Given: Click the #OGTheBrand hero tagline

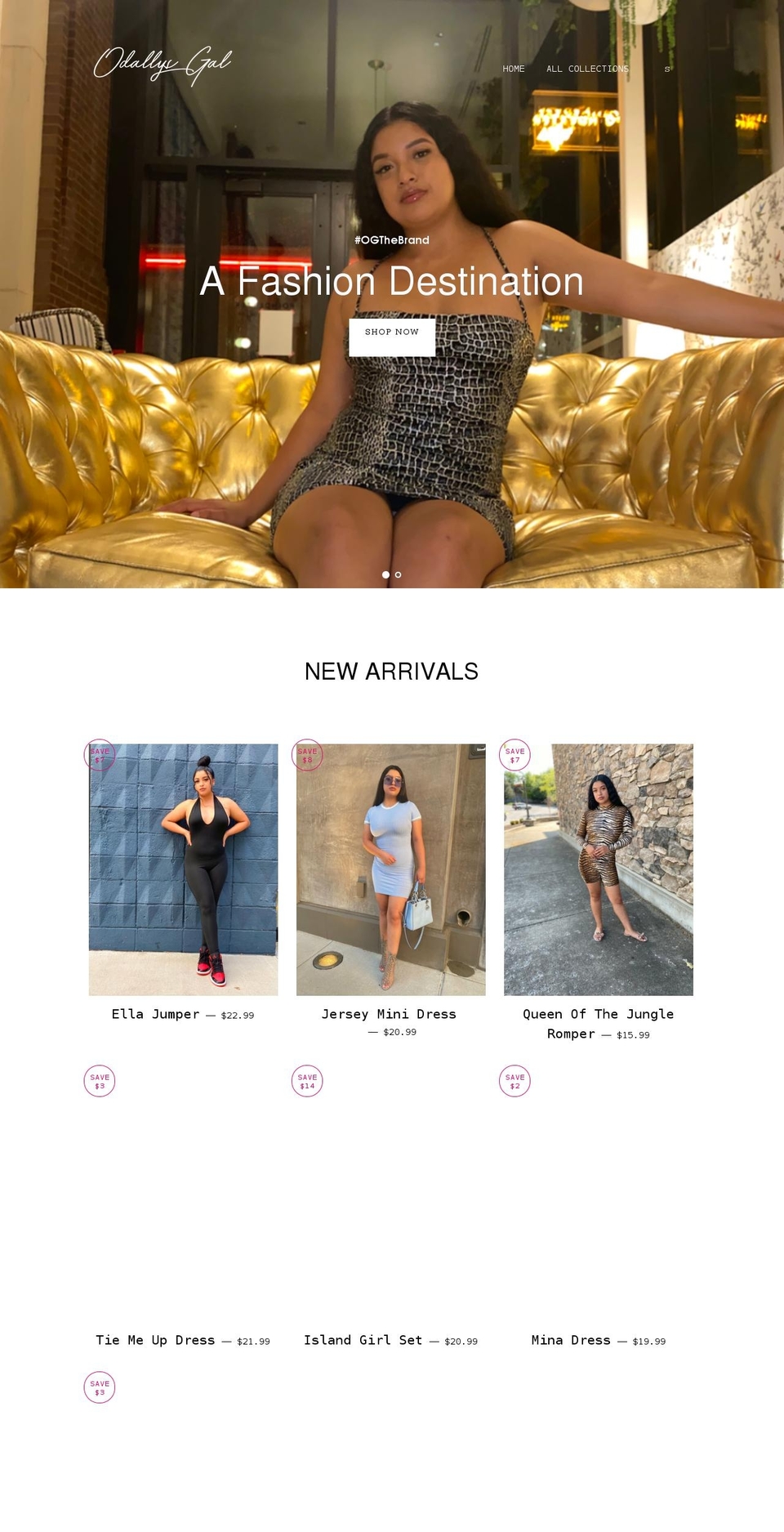Looking at the screenshot, I should (392, 239).
